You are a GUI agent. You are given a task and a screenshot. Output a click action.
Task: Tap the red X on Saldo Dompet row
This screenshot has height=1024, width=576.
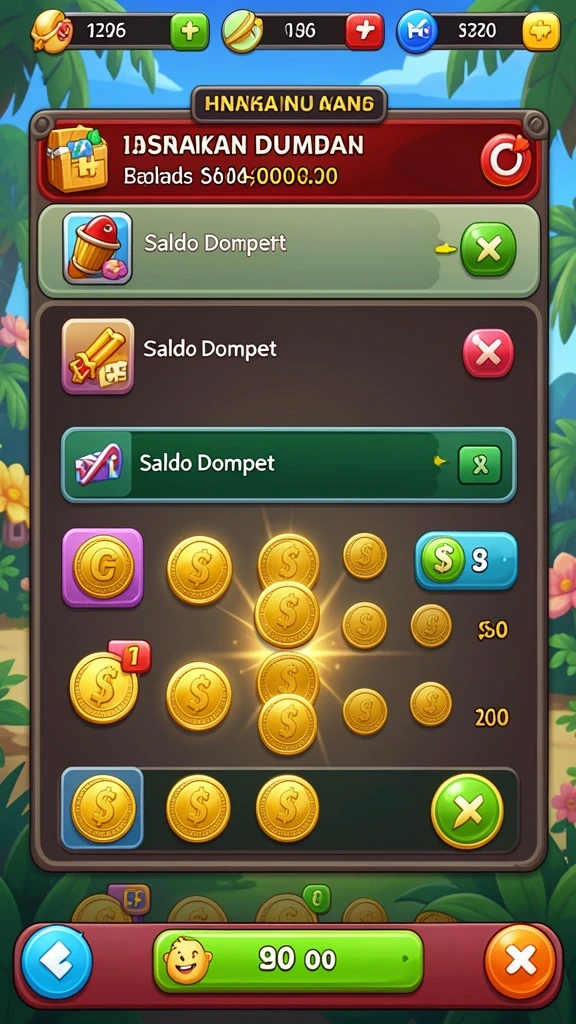488,353
